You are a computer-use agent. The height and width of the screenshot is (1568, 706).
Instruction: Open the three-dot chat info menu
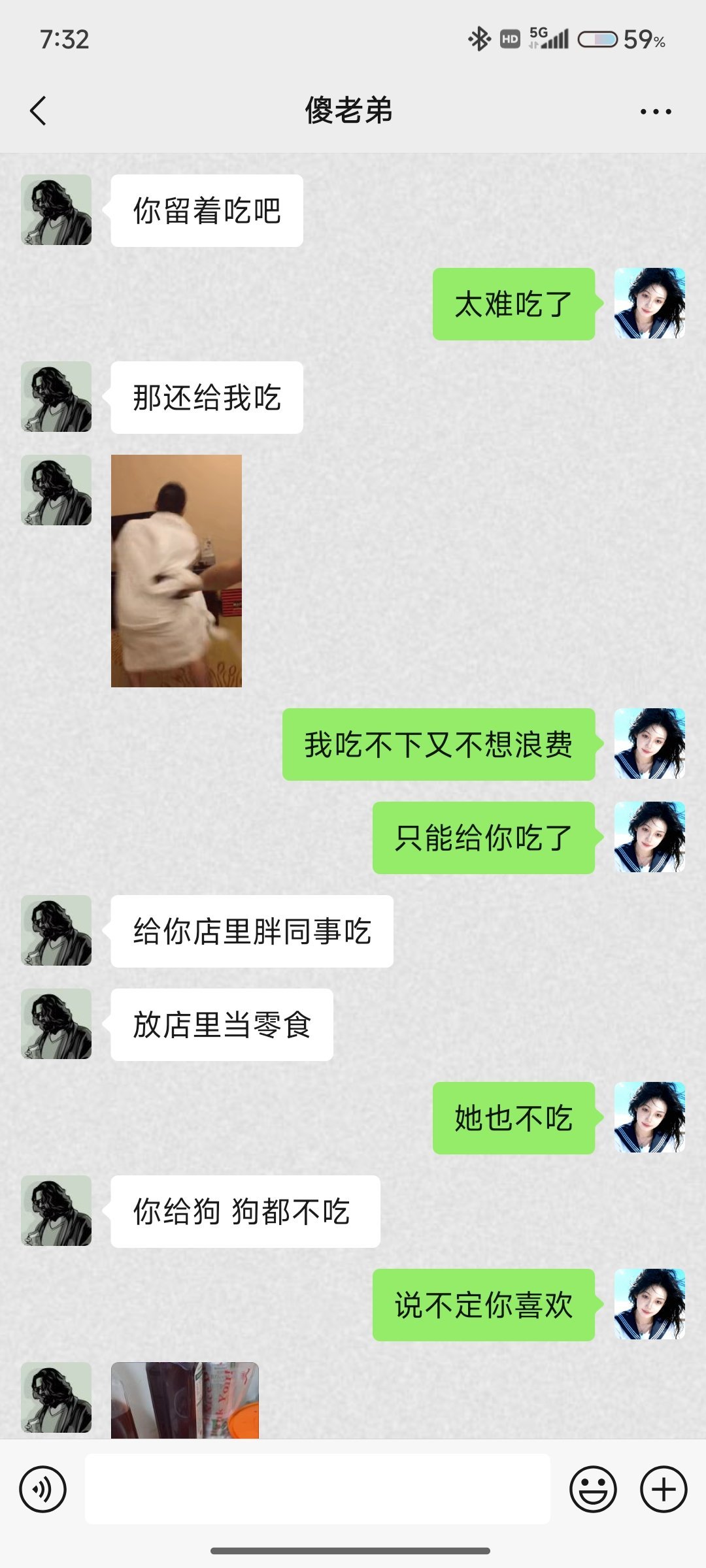[x=655, y=112]
